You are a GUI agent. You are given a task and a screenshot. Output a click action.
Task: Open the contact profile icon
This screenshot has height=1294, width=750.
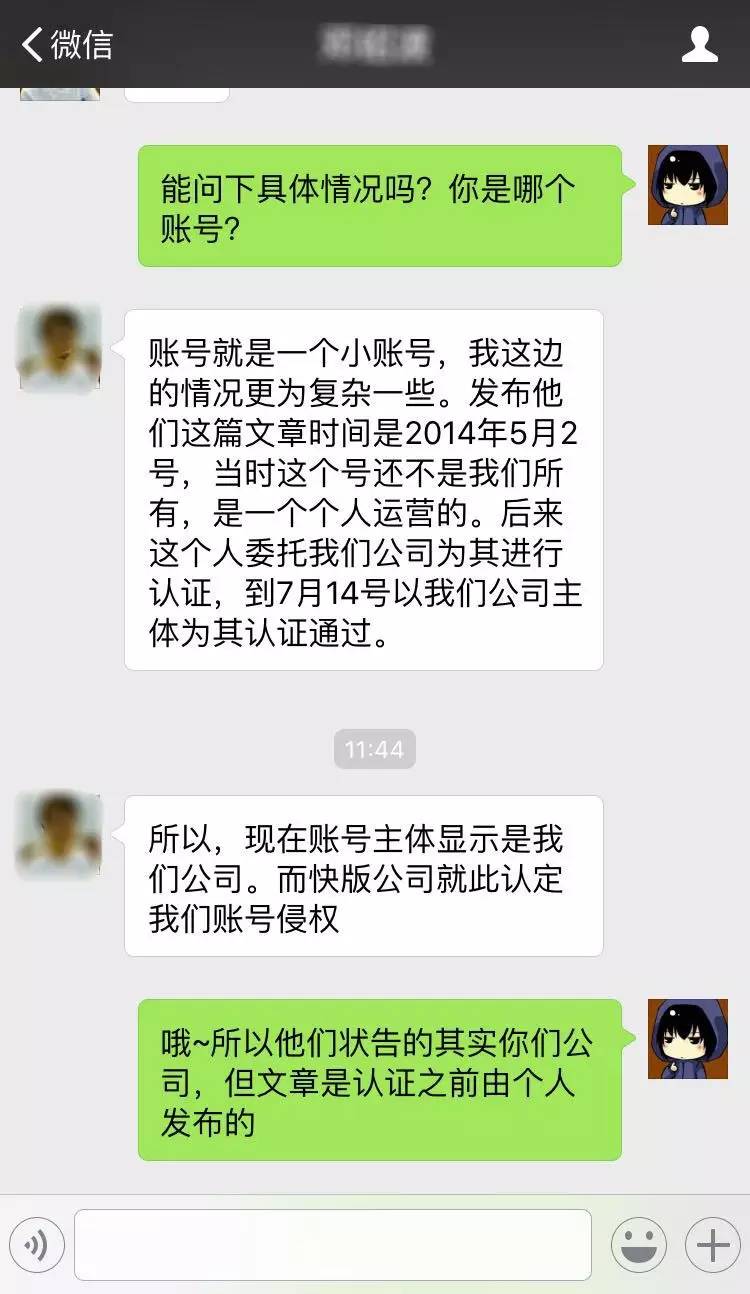(699, 44)
